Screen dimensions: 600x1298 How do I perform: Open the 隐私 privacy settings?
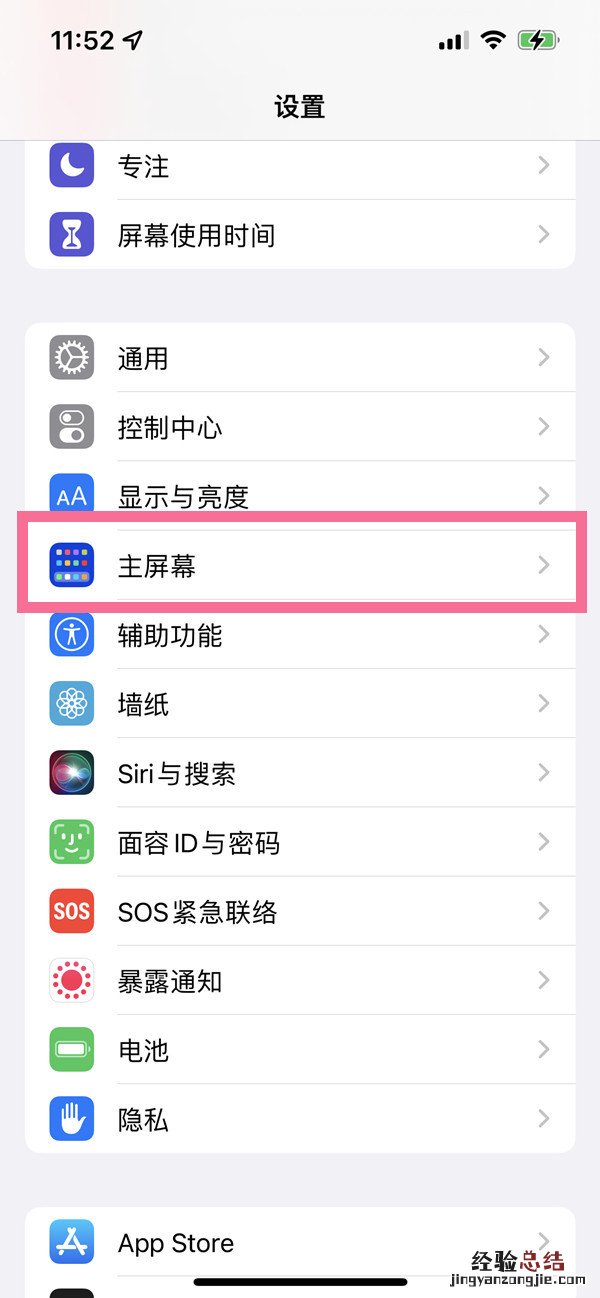coord(300,1119)
